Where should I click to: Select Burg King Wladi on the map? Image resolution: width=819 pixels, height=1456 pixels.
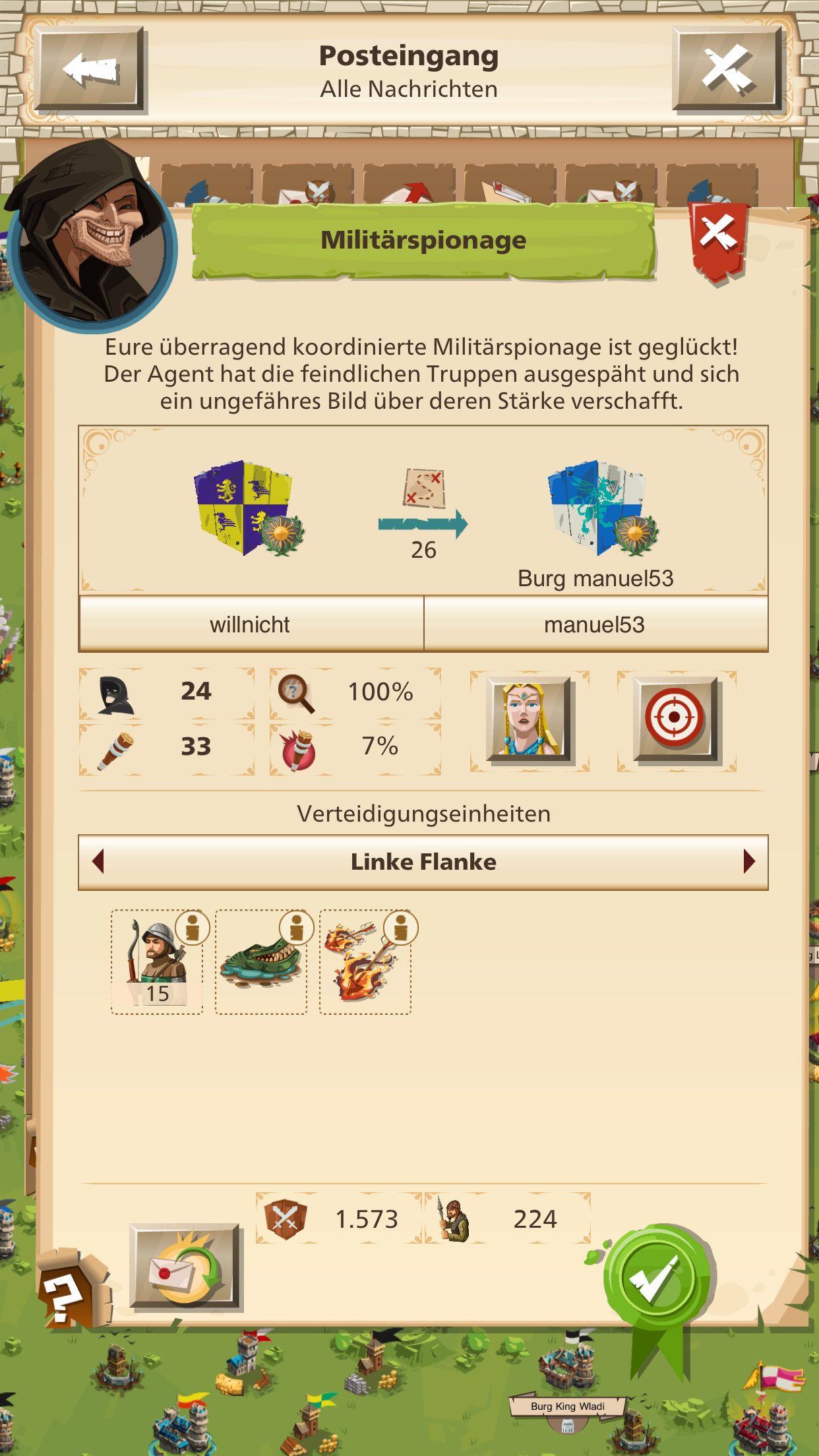[567, 1407]
